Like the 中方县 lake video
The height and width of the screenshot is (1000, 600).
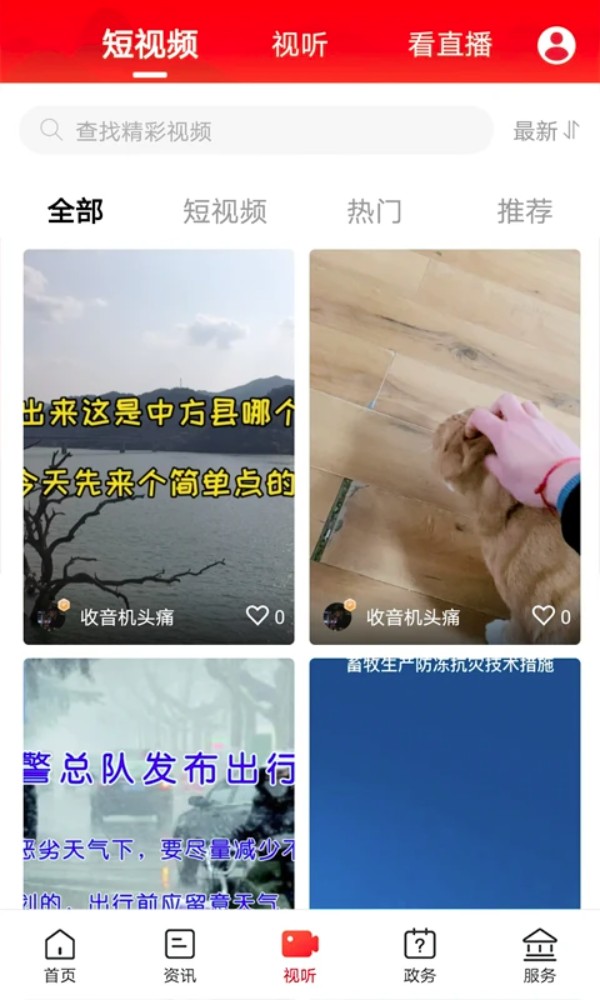click(x=258, y=616)
